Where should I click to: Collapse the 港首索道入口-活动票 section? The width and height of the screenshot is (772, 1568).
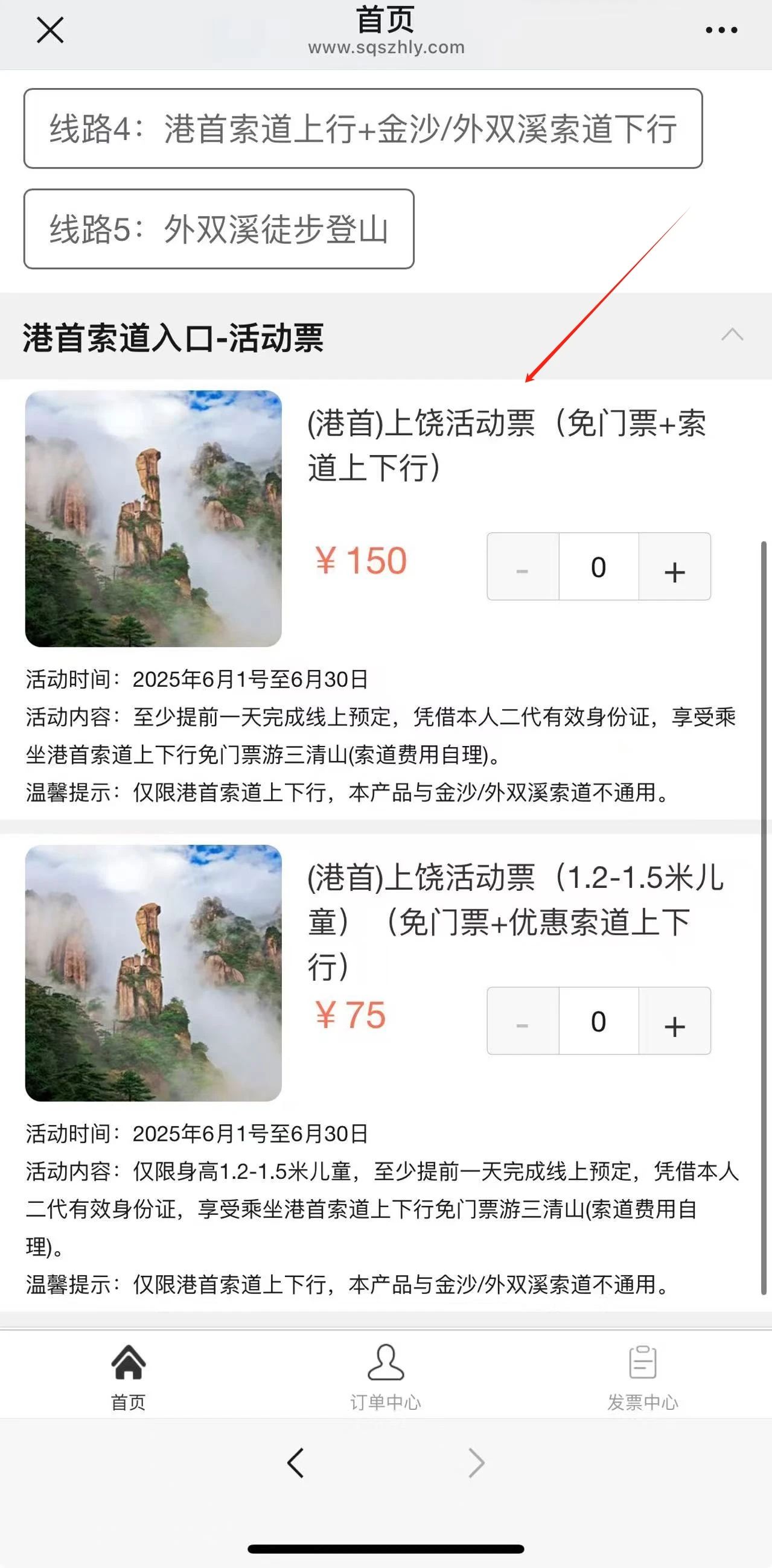click(x=732, y=334)
